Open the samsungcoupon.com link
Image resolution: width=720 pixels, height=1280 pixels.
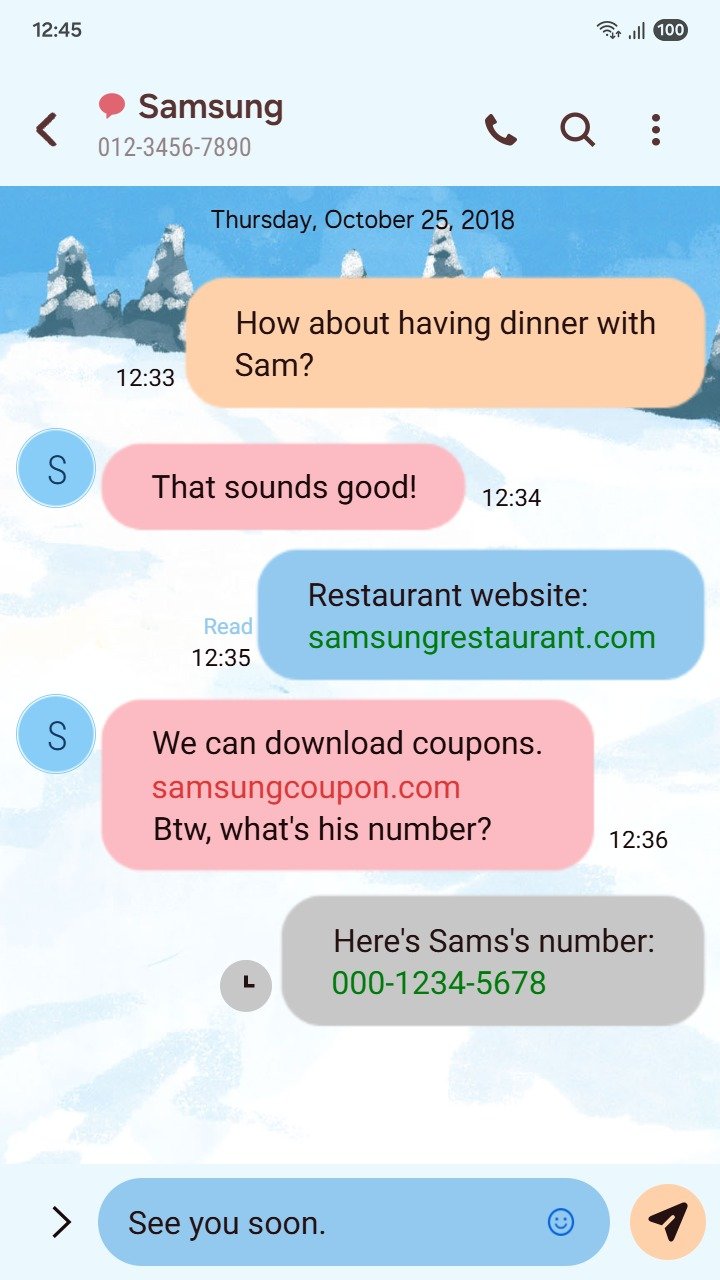(306, 788)
